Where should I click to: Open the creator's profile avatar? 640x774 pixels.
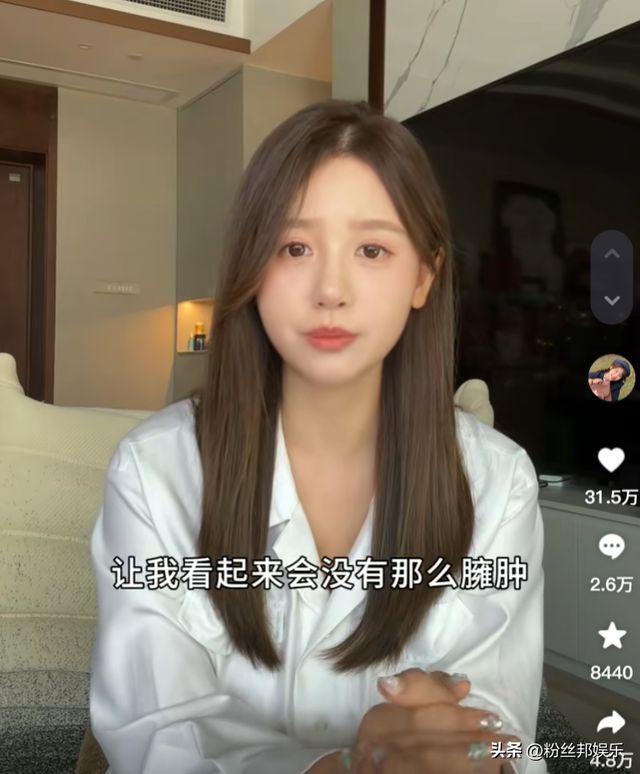(x=610, y=378)
